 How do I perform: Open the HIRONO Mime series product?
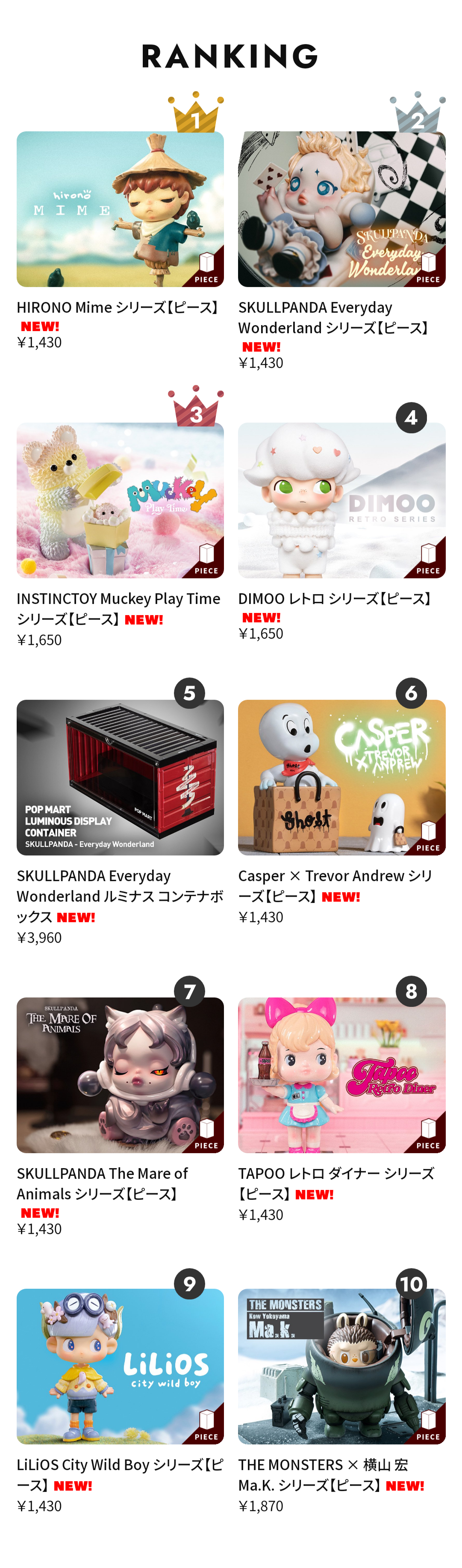pyautogui.click(x=120, y=209)
